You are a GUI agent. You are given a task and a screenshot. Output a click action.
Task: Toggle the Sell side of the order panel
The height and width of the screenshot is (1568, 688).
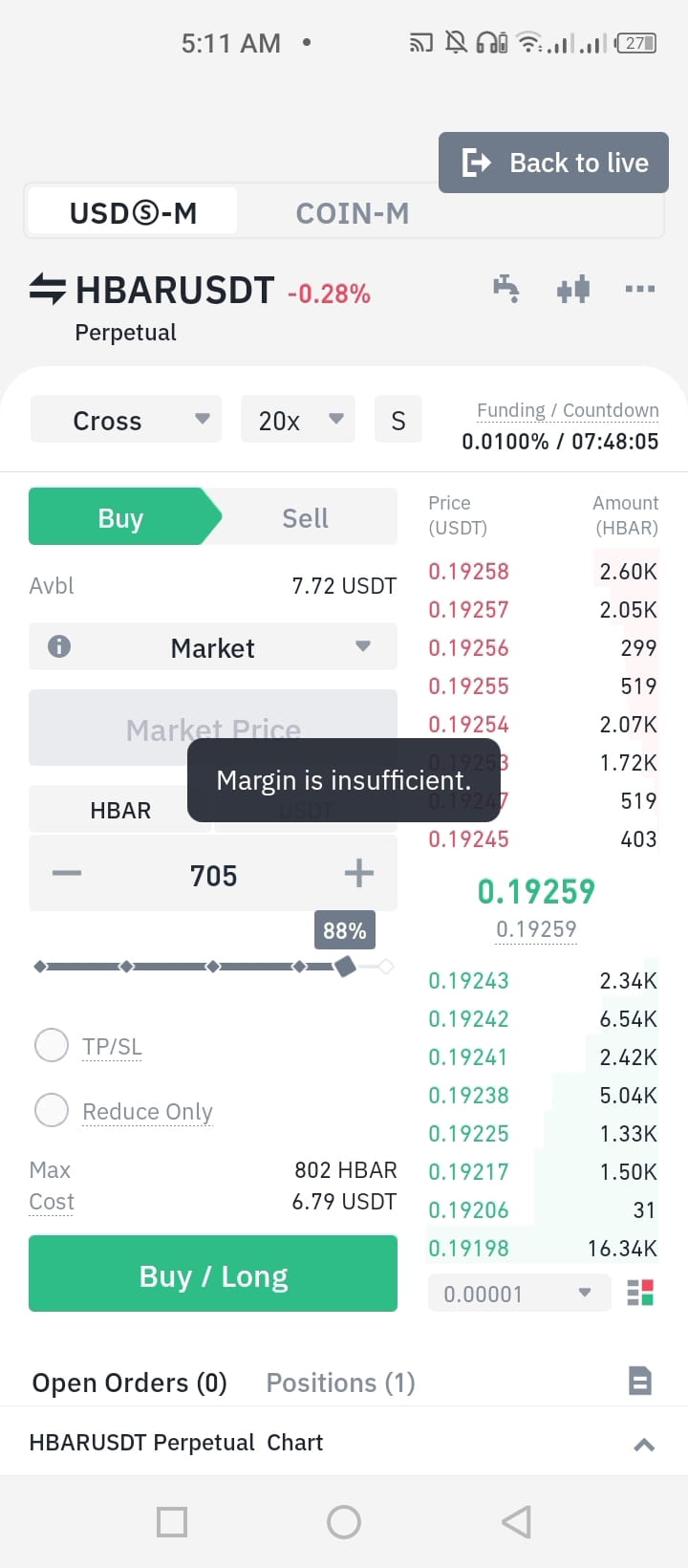click(305, 516)
